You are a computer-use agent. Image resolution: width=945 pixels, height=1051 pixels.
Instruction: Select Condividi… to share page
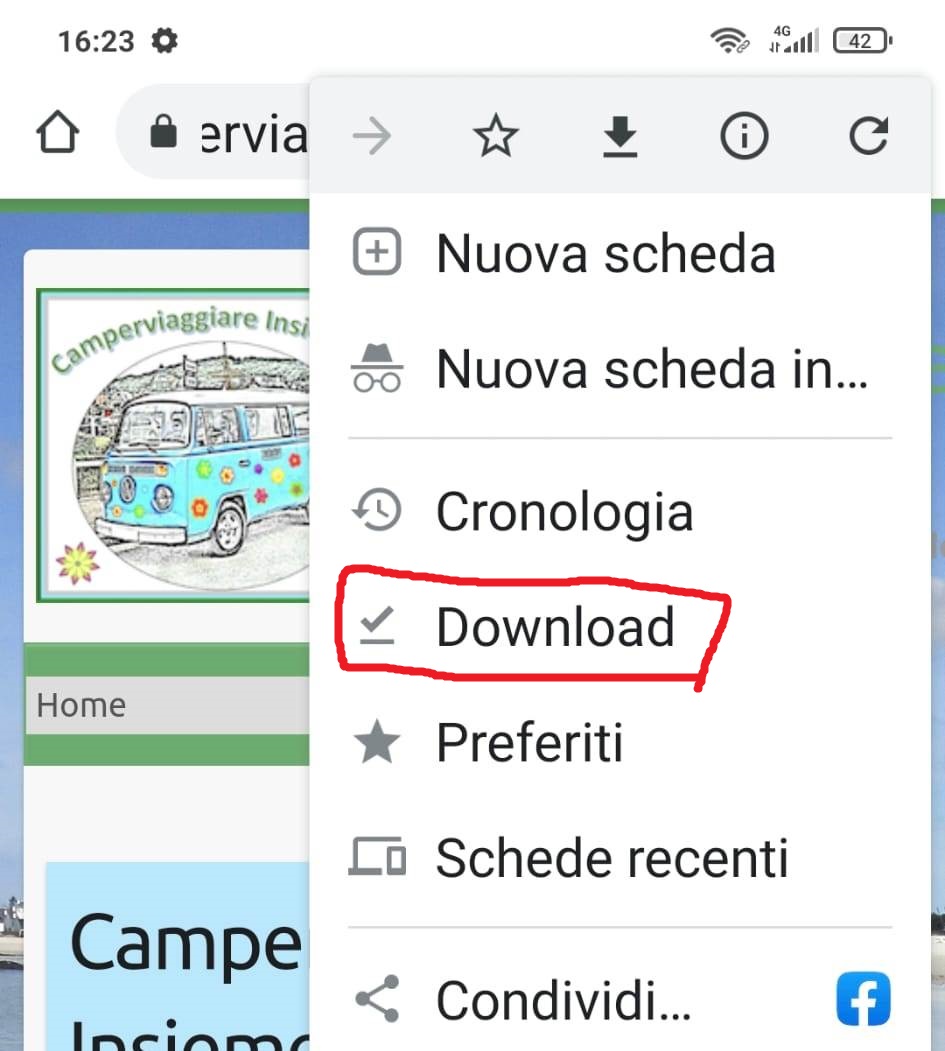point(563,1000)
